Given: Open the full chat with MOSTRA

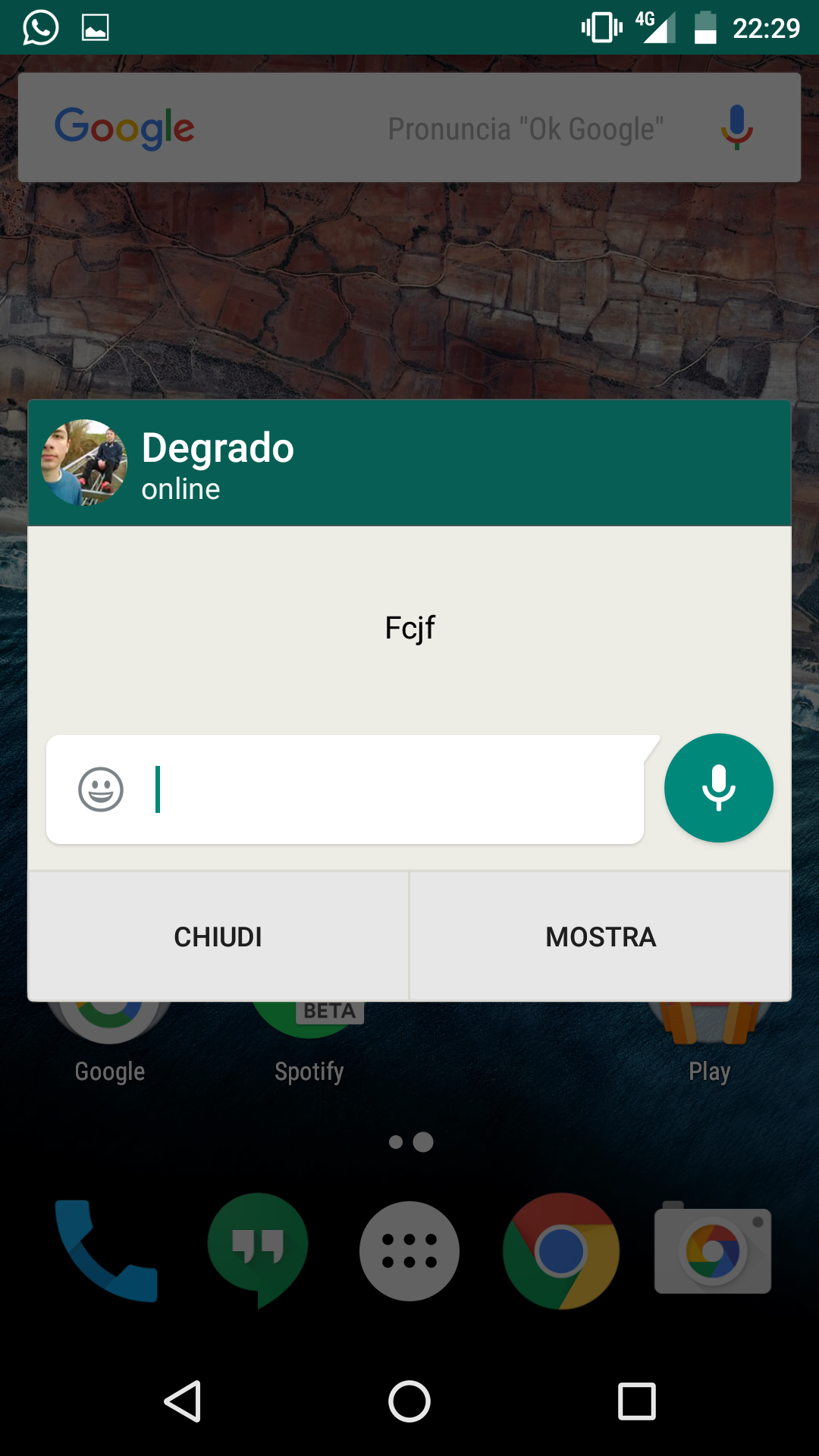Looking at the screenshot, I should [x=601, y=937].
